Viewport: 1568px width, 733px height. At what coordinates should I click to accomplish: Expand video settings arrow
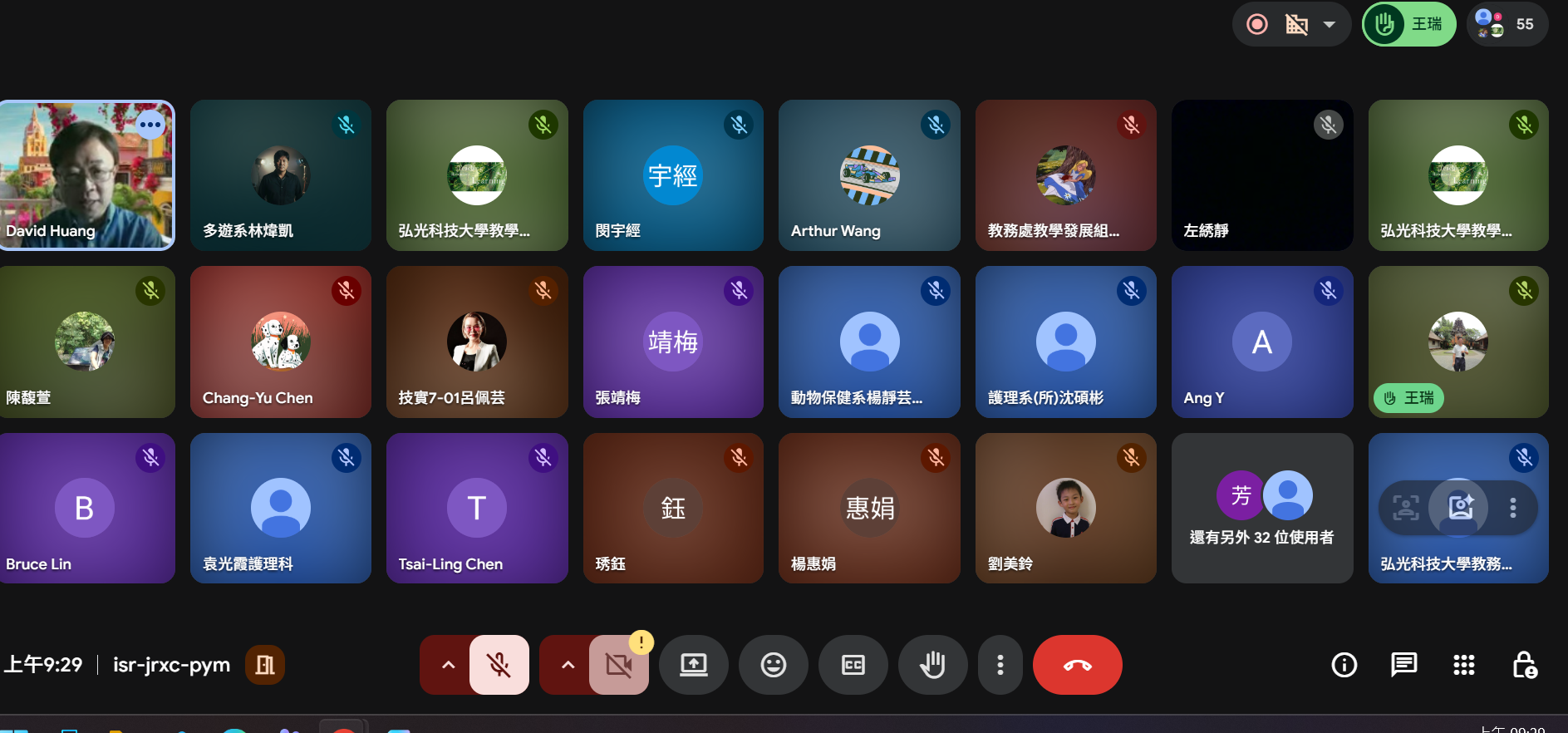click(x=568, y=665)
